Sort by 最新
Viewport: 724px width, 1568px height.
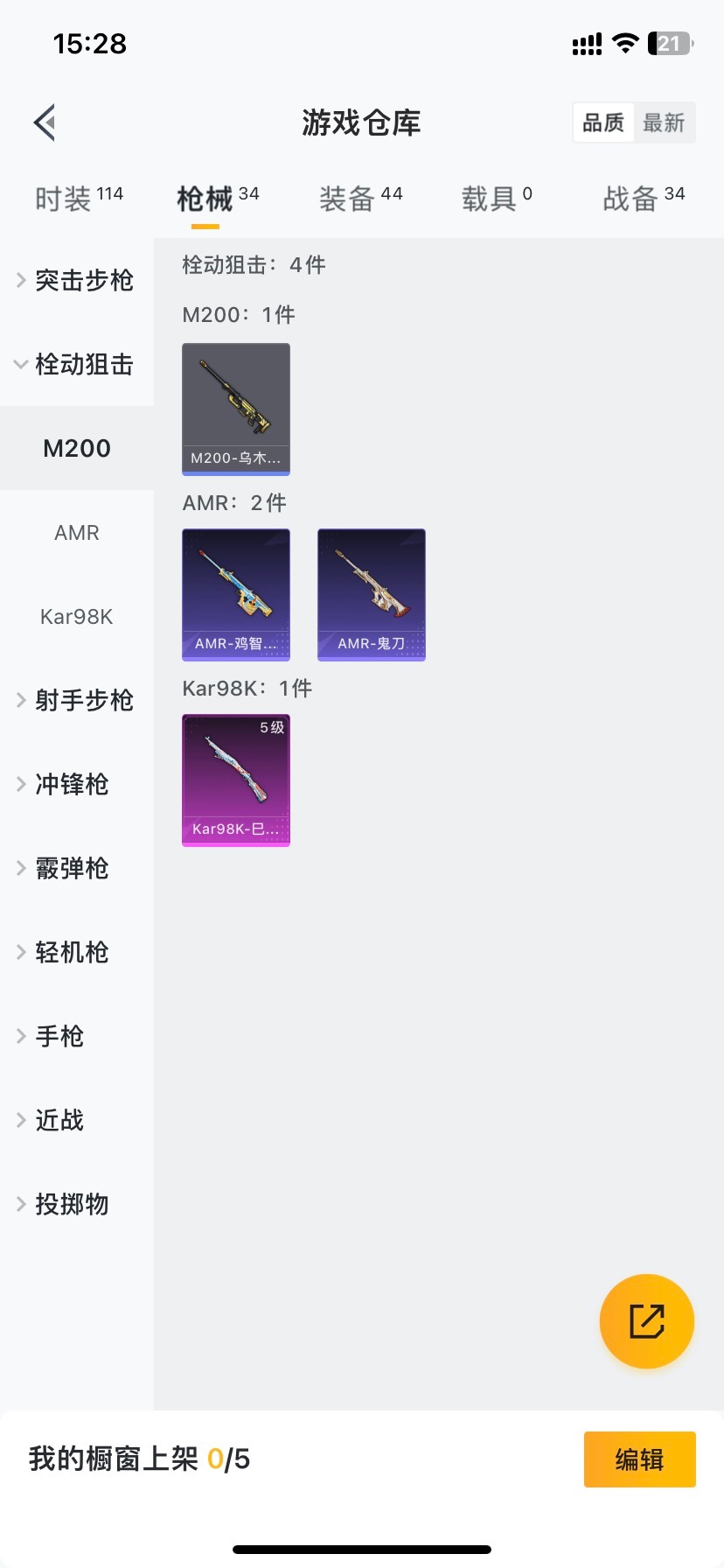[664, 122]
